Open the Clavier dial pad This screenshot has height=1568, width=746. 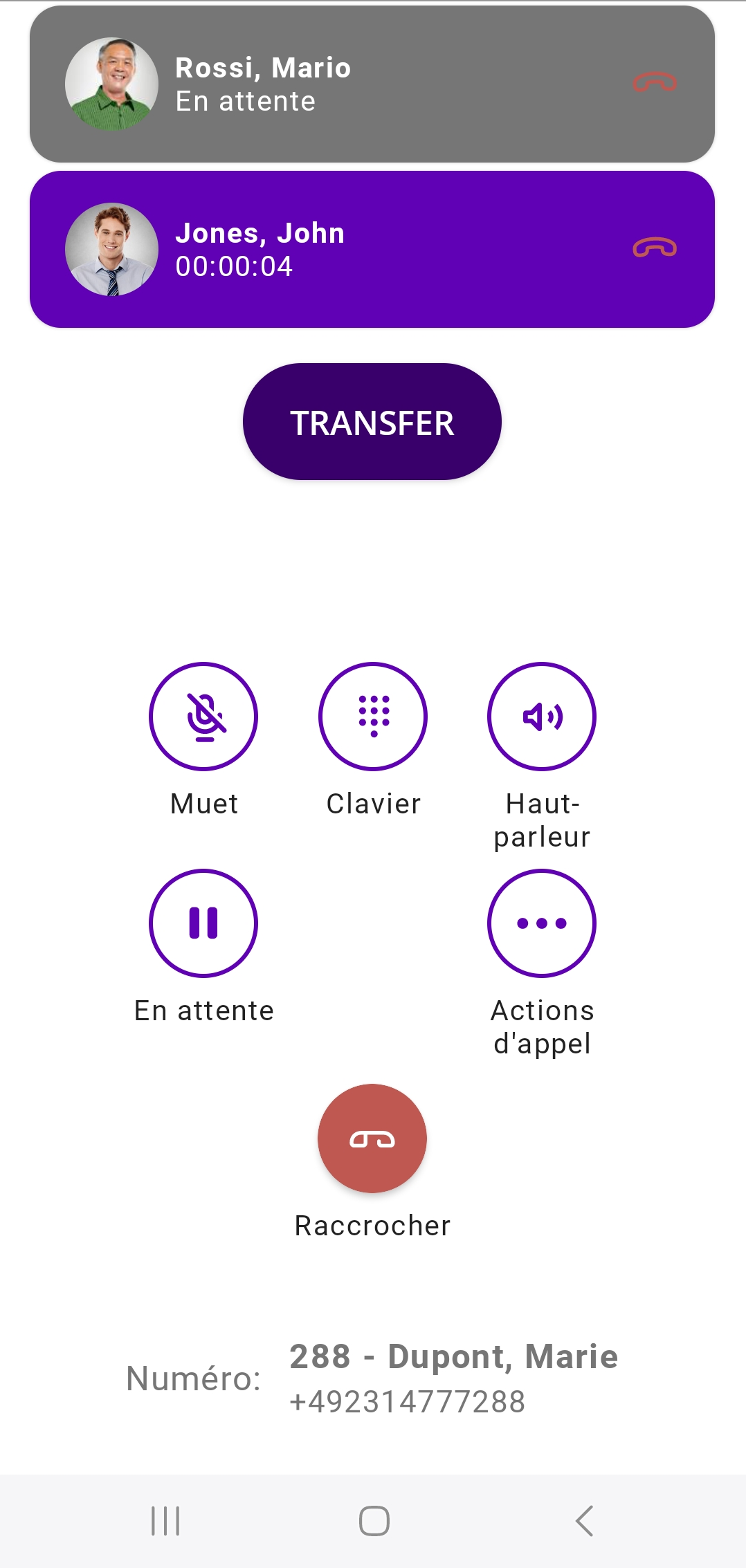[373, 717]
